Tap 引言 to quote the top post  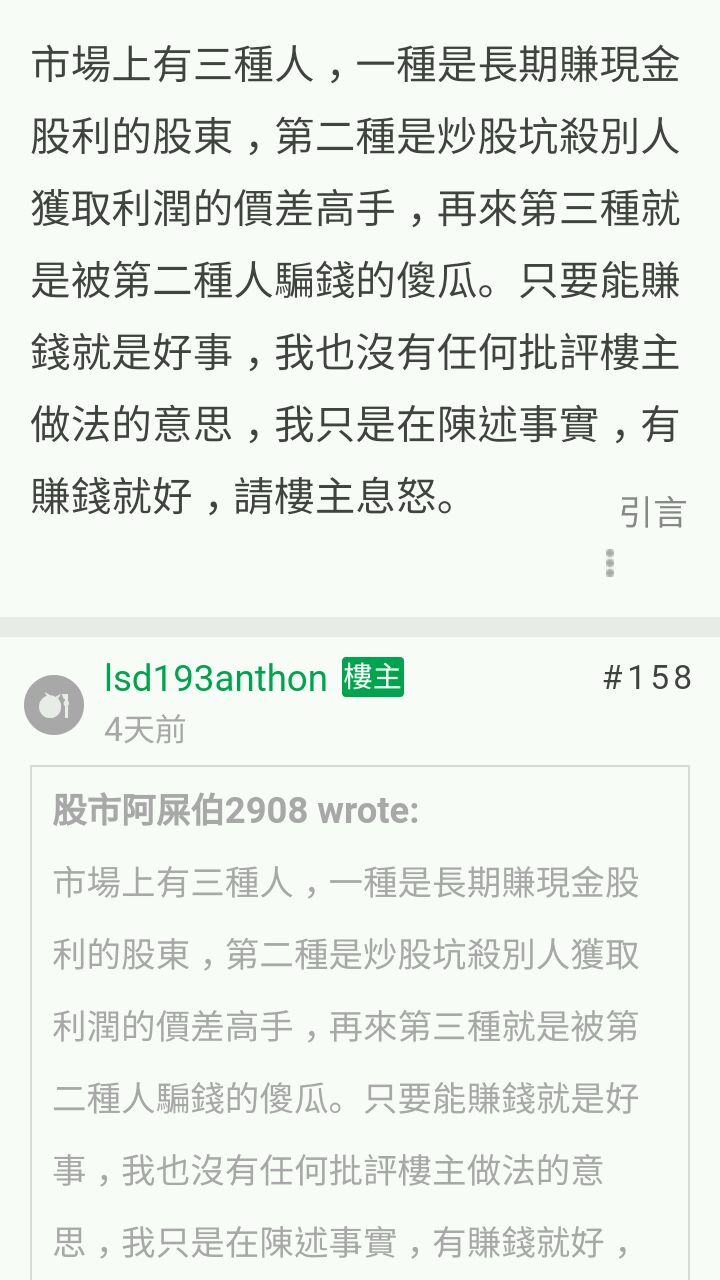pos(652,512)
